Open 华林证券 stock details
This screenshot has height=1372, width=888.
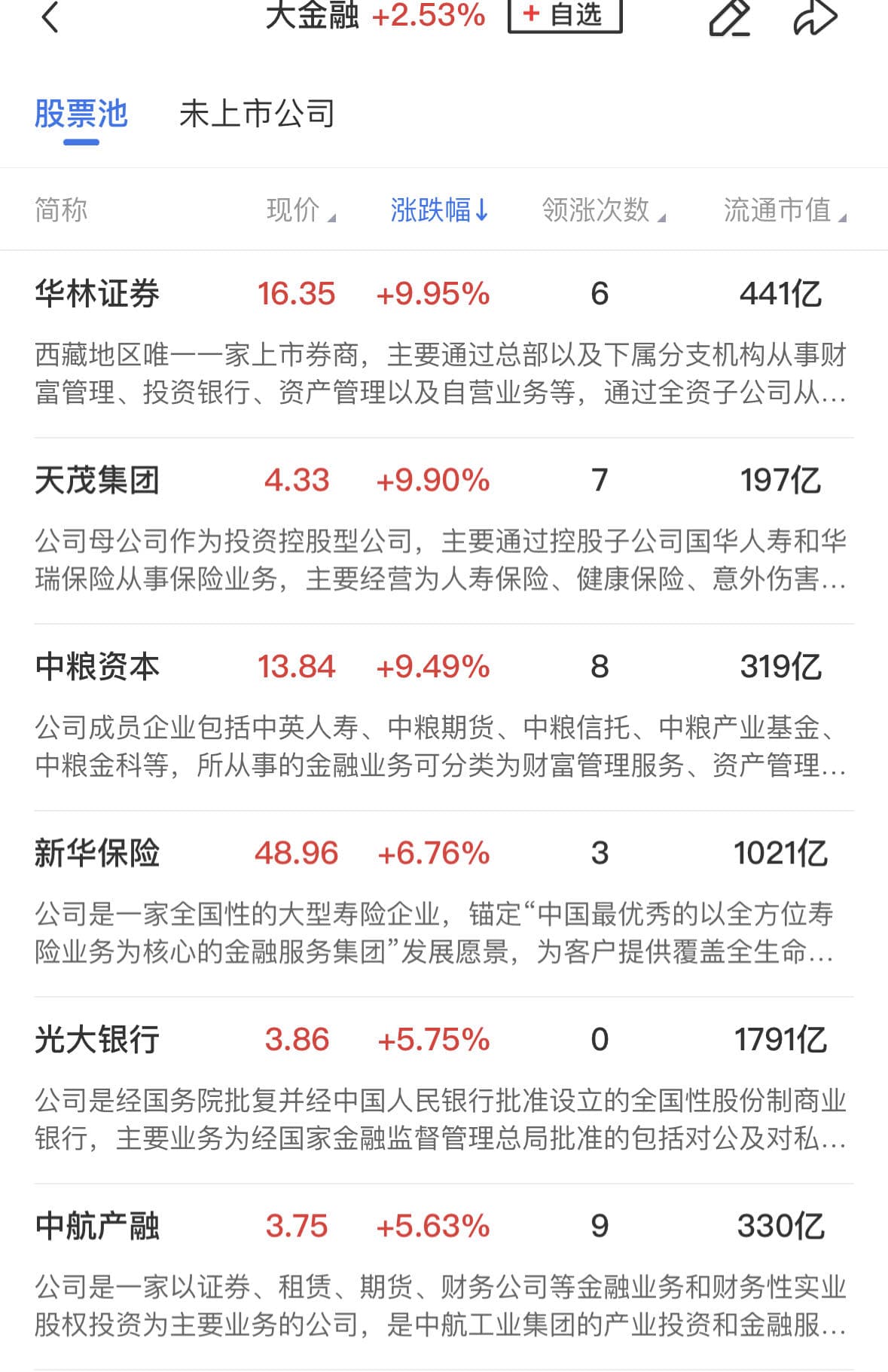(x=97, y=294)
